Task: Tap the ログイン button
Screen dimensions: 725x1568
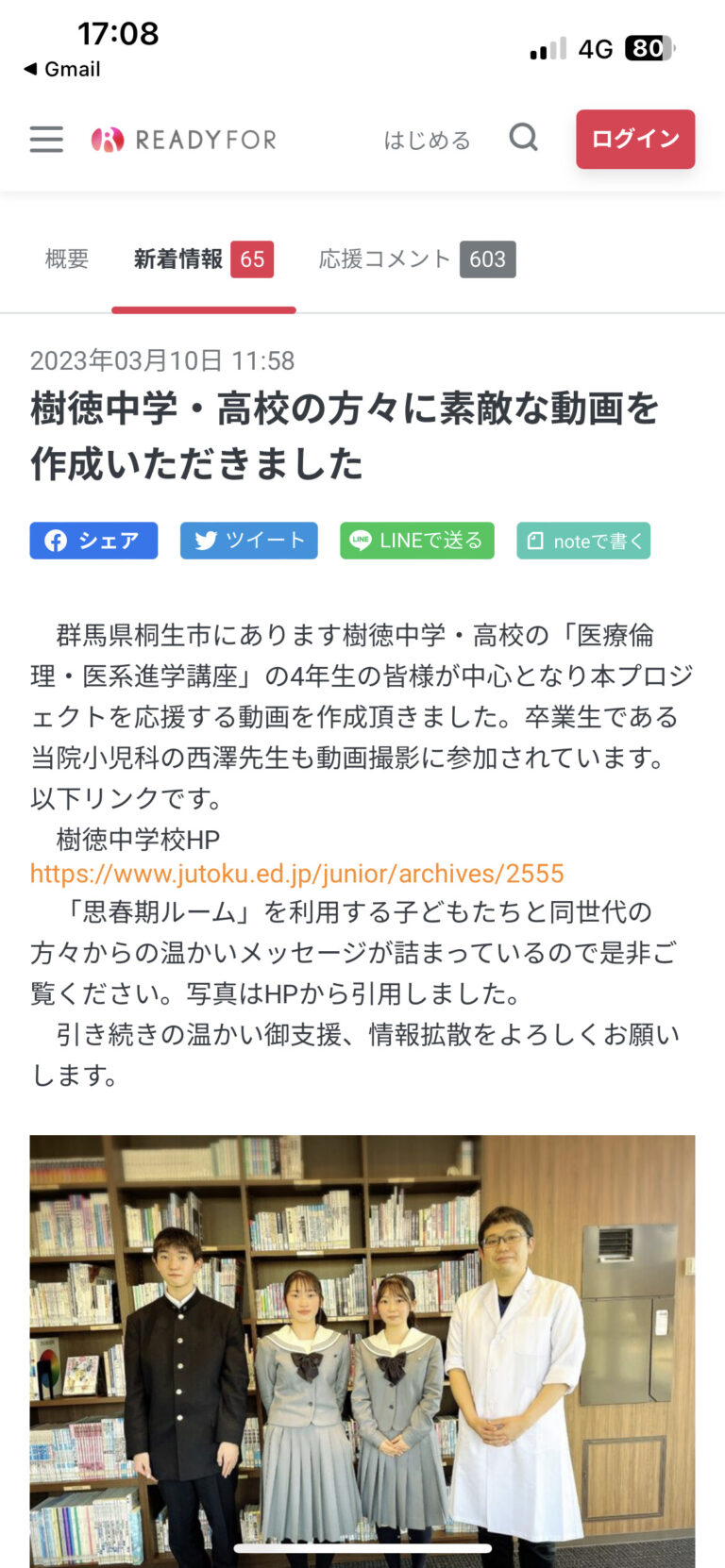Action: (635, 139)
